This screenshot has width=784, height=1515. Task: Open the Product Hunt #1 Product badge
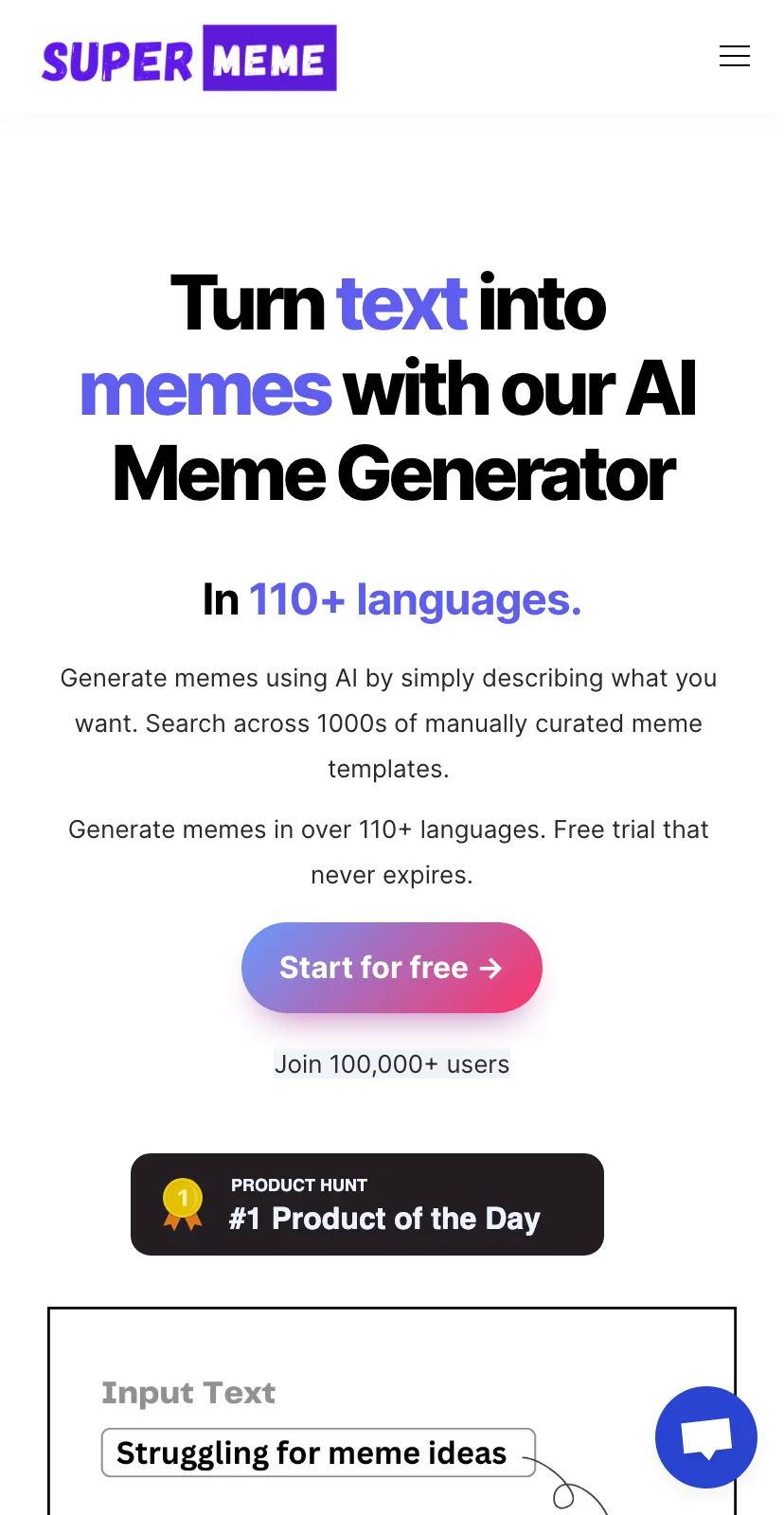(367, 1204)
